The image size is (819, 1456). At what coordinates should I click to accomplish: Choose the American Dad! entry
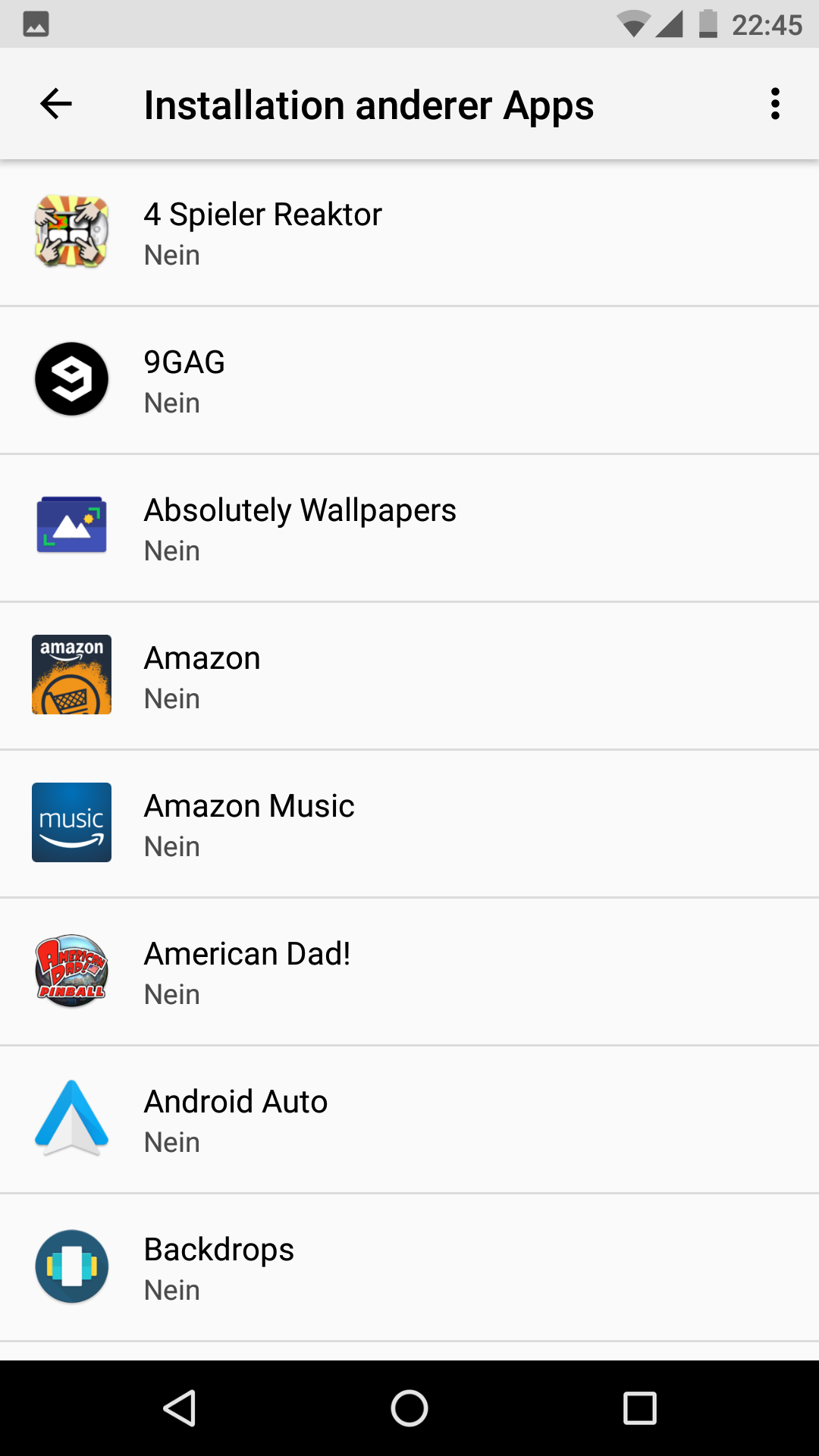pos(409,972)
